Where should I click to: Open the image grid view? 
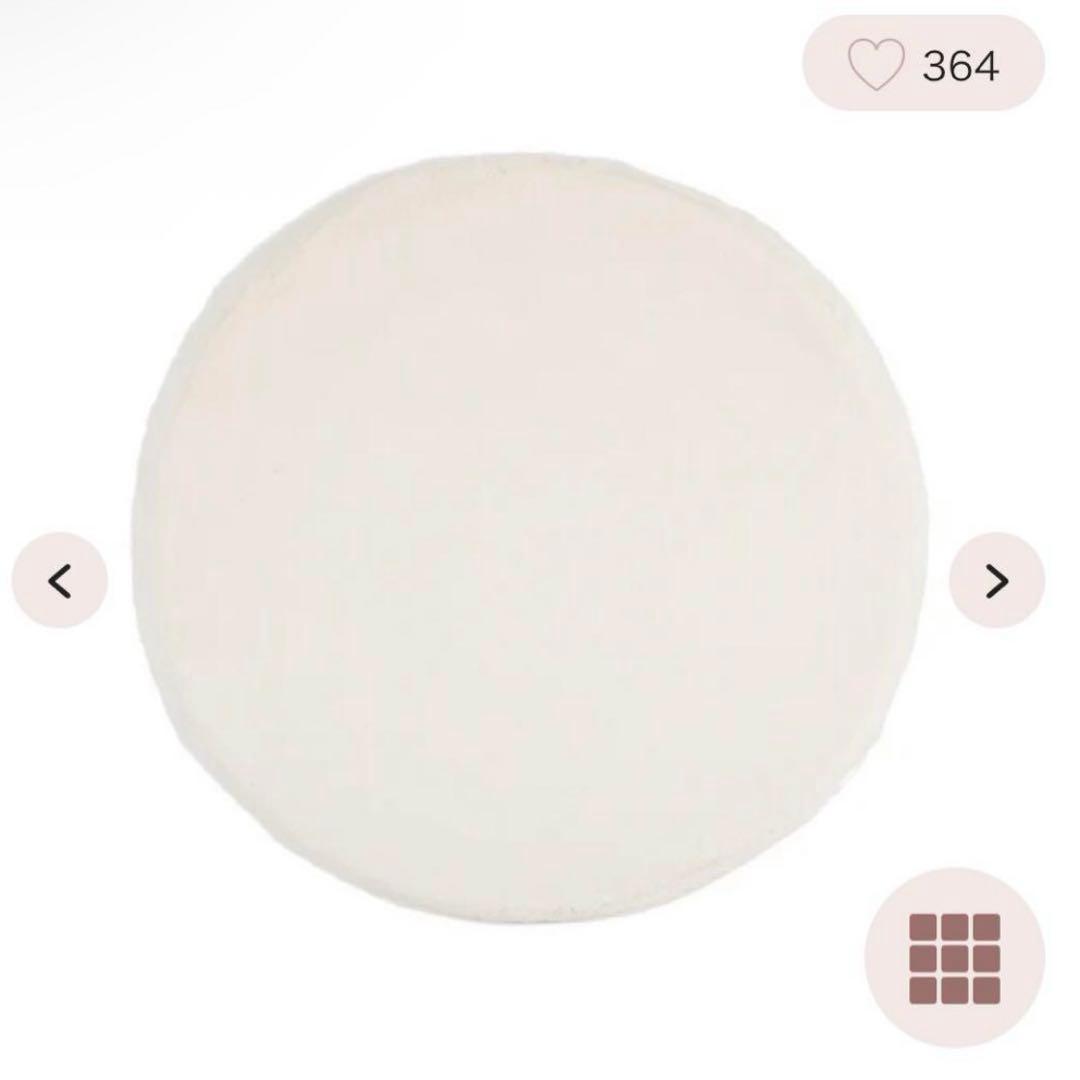(954, 958)
